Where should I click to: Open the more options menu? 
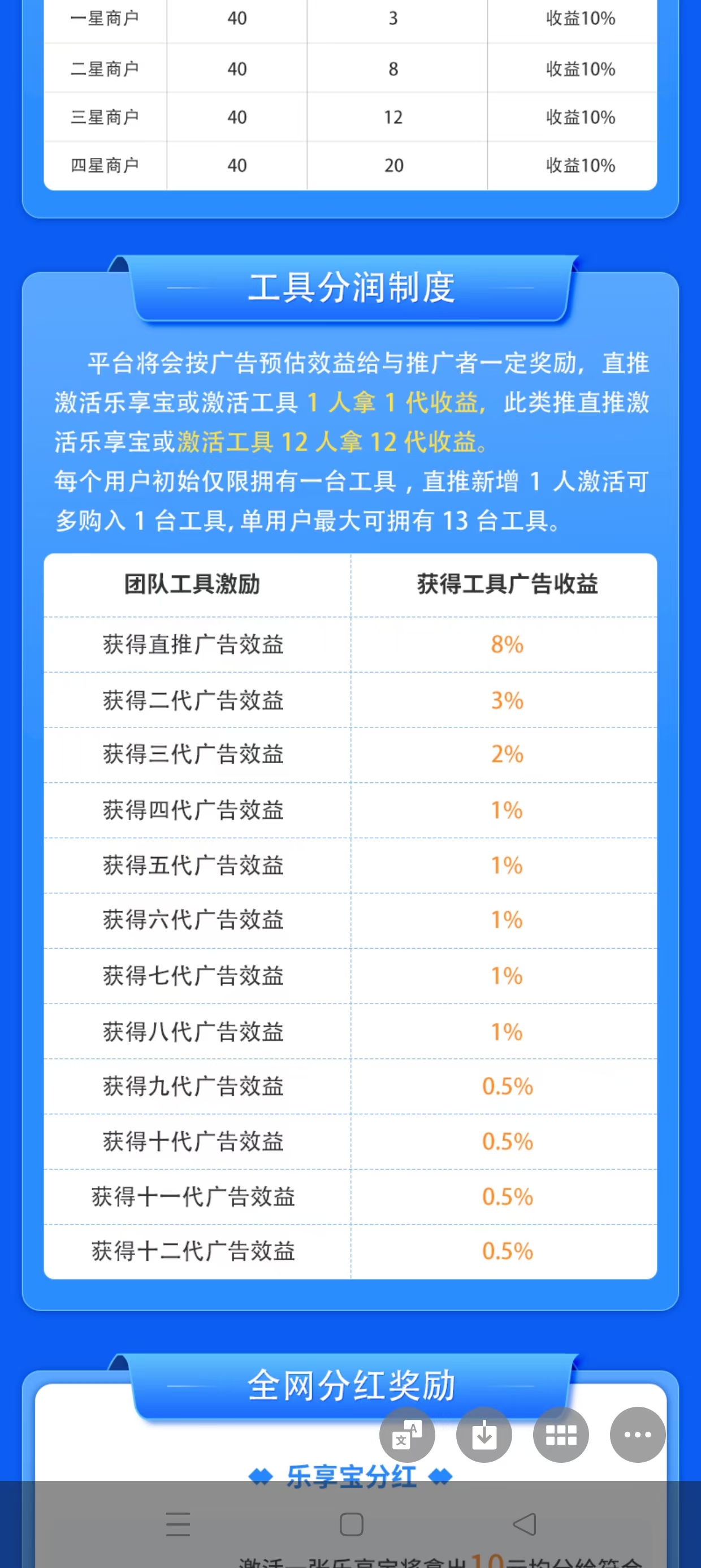pyautogui.click(x=637, y=1435)
